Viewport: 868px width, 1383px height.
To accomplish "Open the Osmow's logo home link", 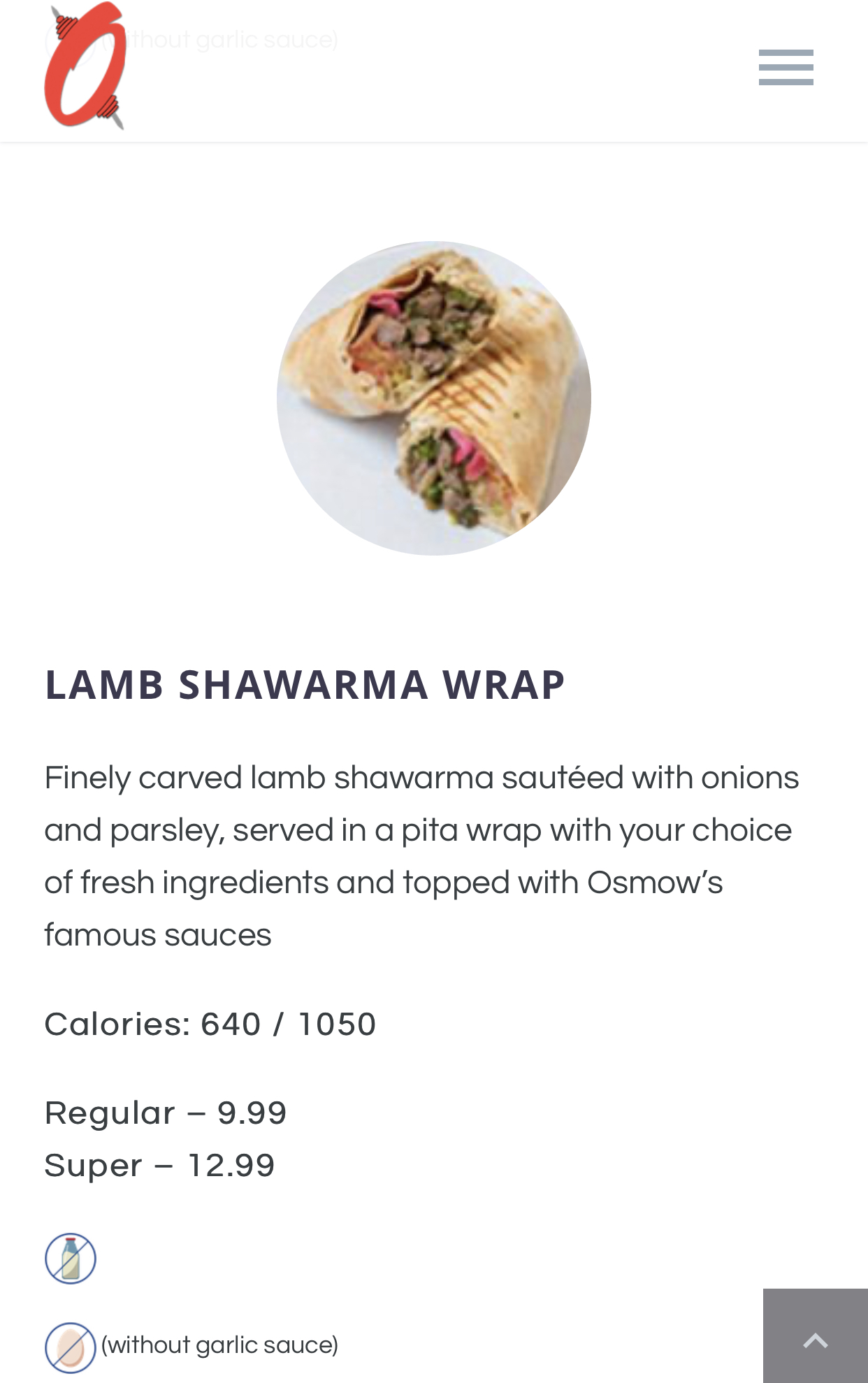I will [85, 66].
